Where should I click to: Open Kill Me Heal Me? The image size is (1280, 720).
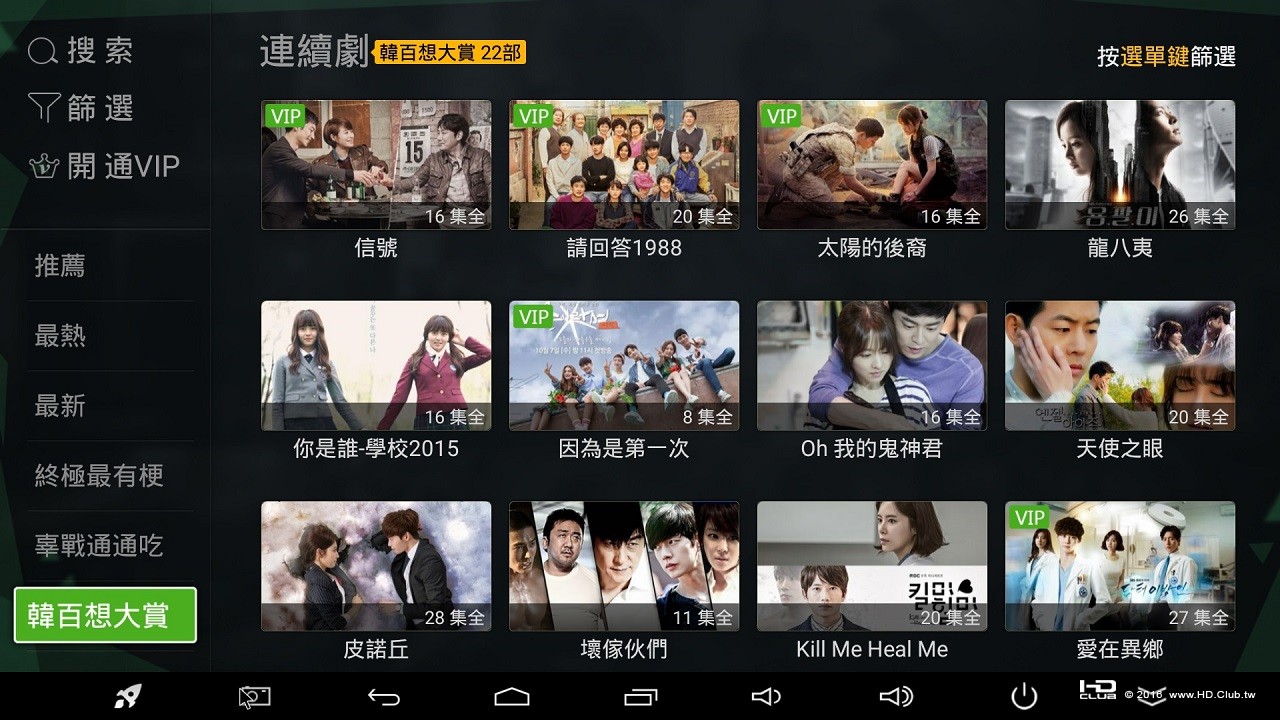coord(872,566)
